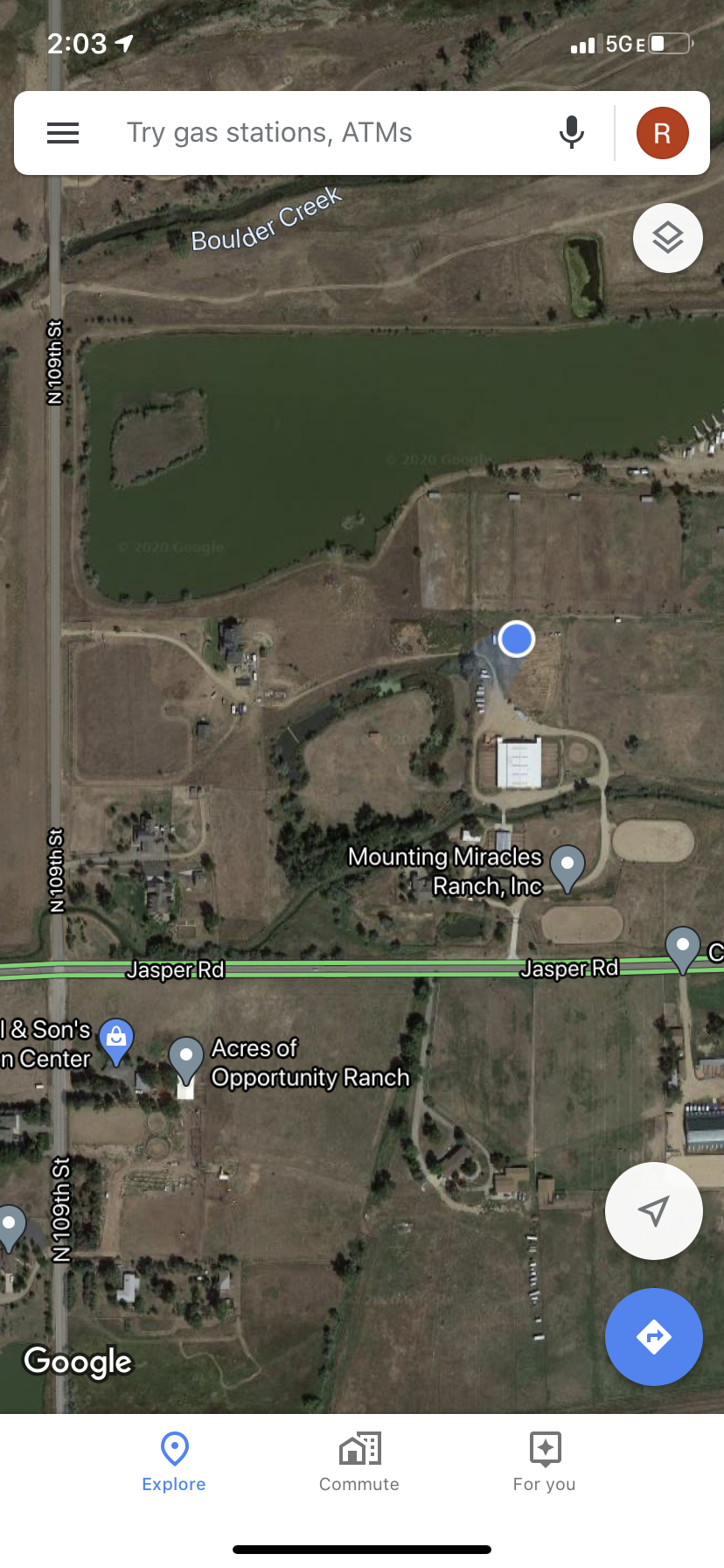This screenshot has height=1568, width=724.
Task: Open directions with blue arrow button
Action: pos(653,1337)
